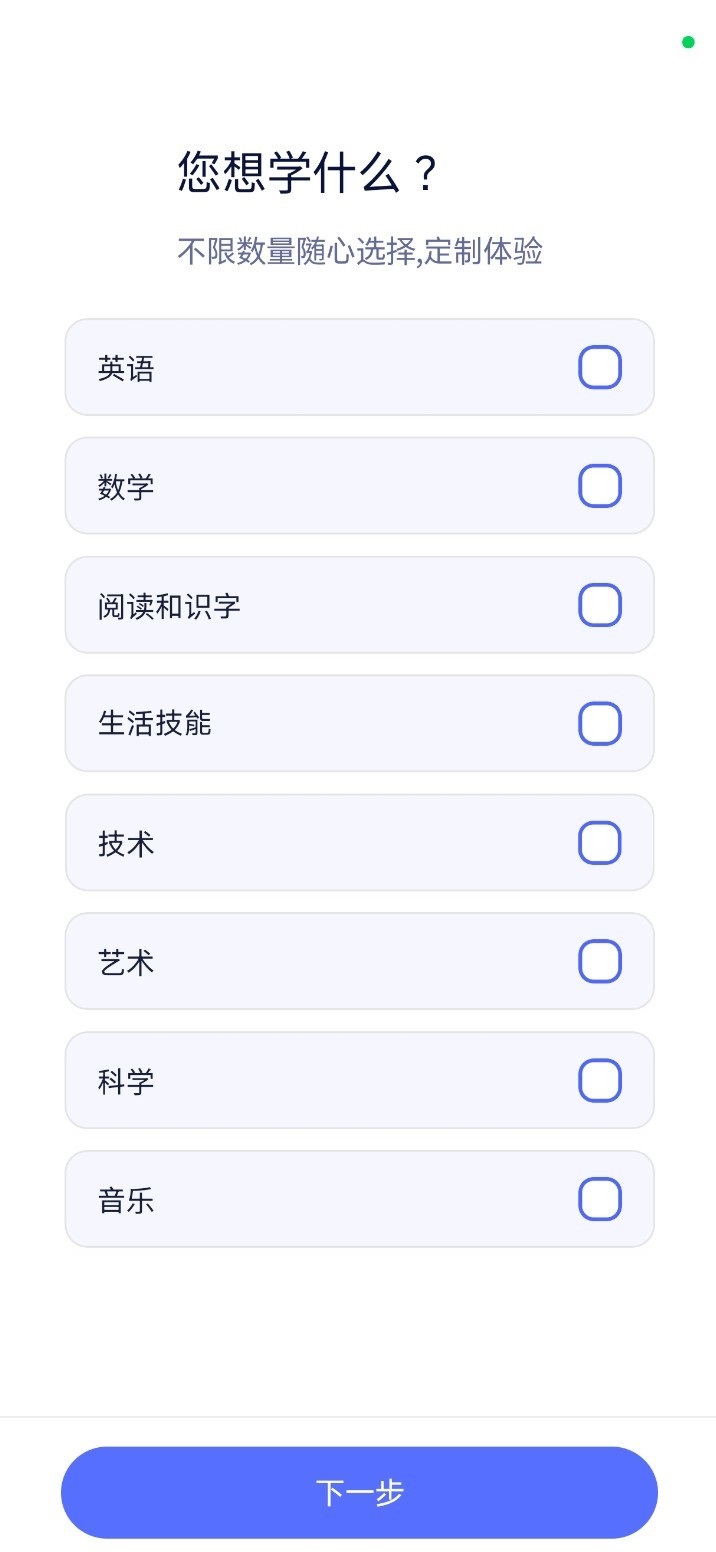Check the 数学 option
This screenshot has height=1552, width=716.
pyautogui.click(x=600, y=486)
